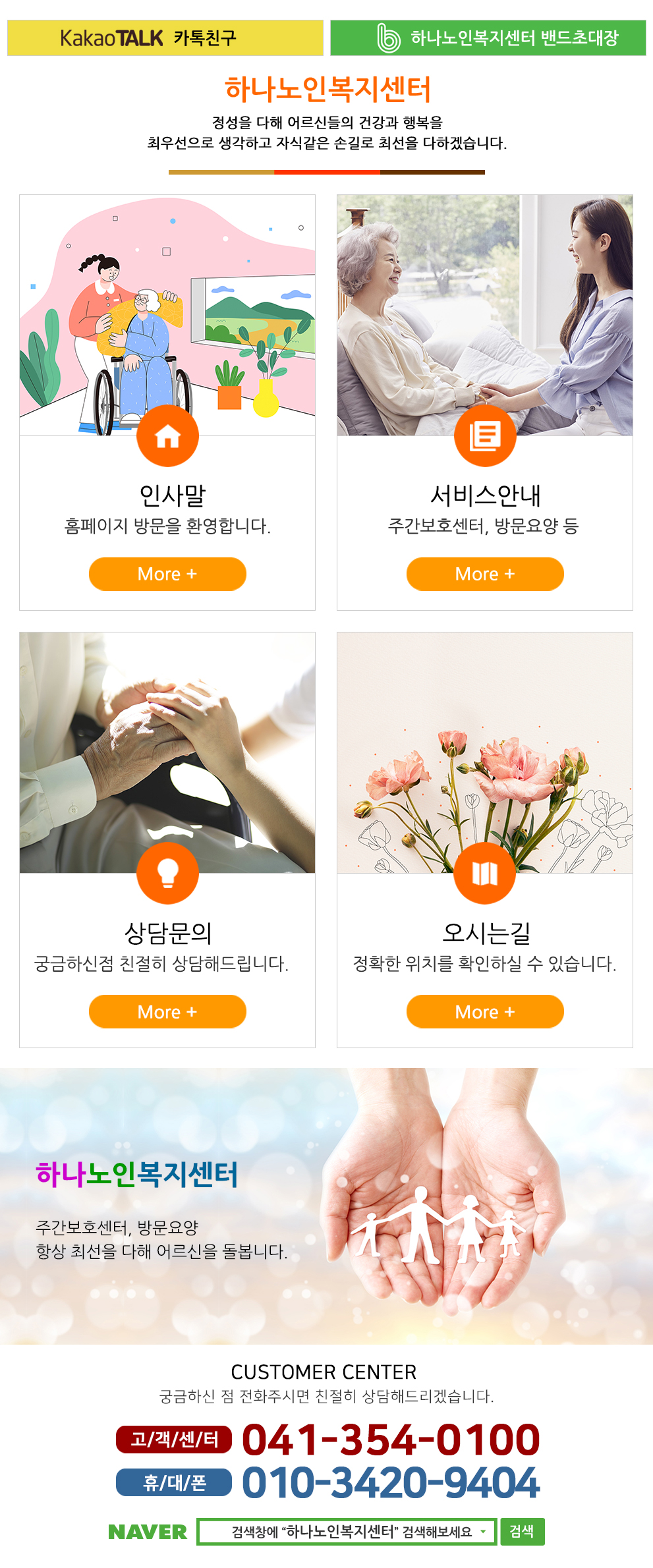Image resolution: width=653 pixels, height=1568 pixels.
Task: Tap More + under 오시는길
Action: point(485,1011)
